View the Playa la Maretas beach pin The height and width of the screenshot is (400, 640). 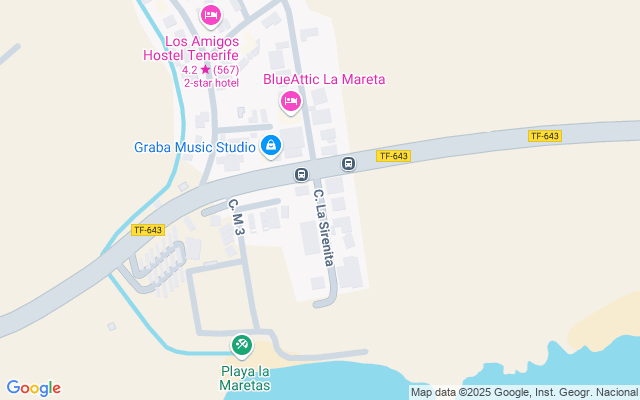pos(241,346)
